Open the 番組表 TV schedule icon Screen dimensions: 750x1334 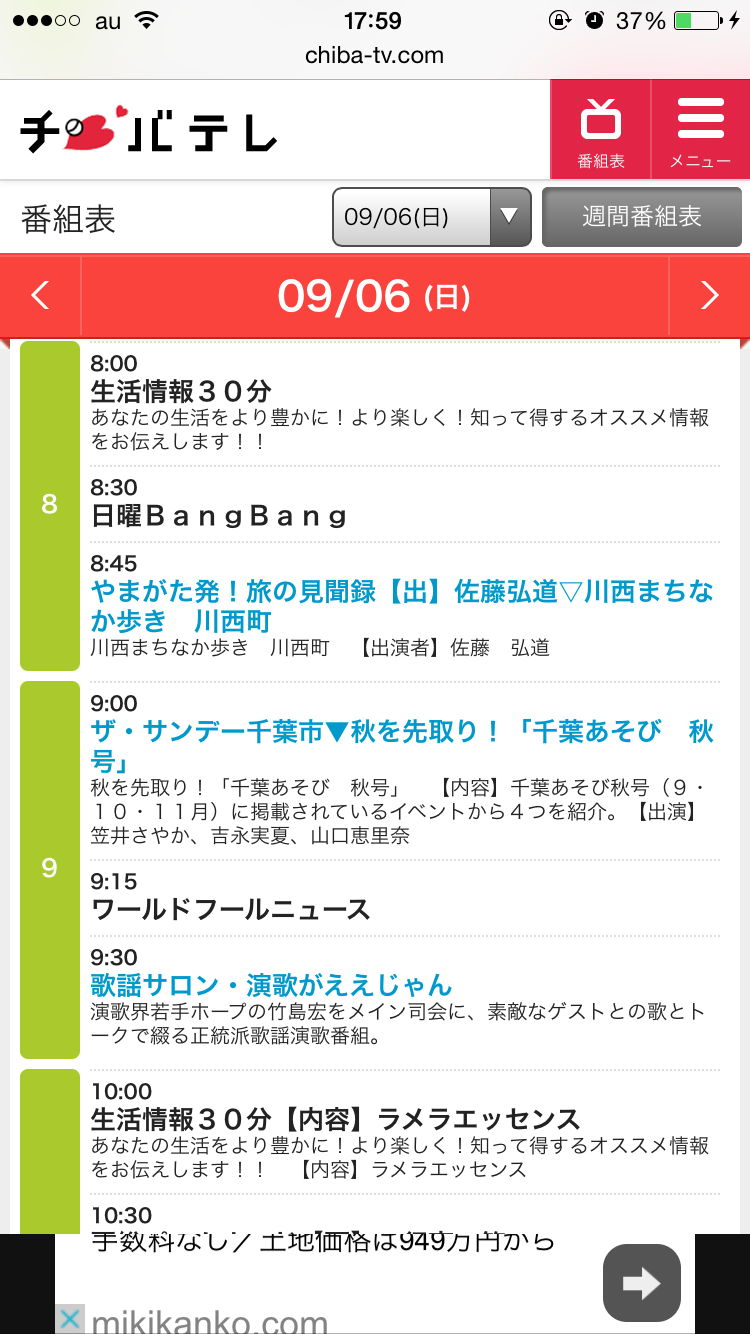click(600, 130)
